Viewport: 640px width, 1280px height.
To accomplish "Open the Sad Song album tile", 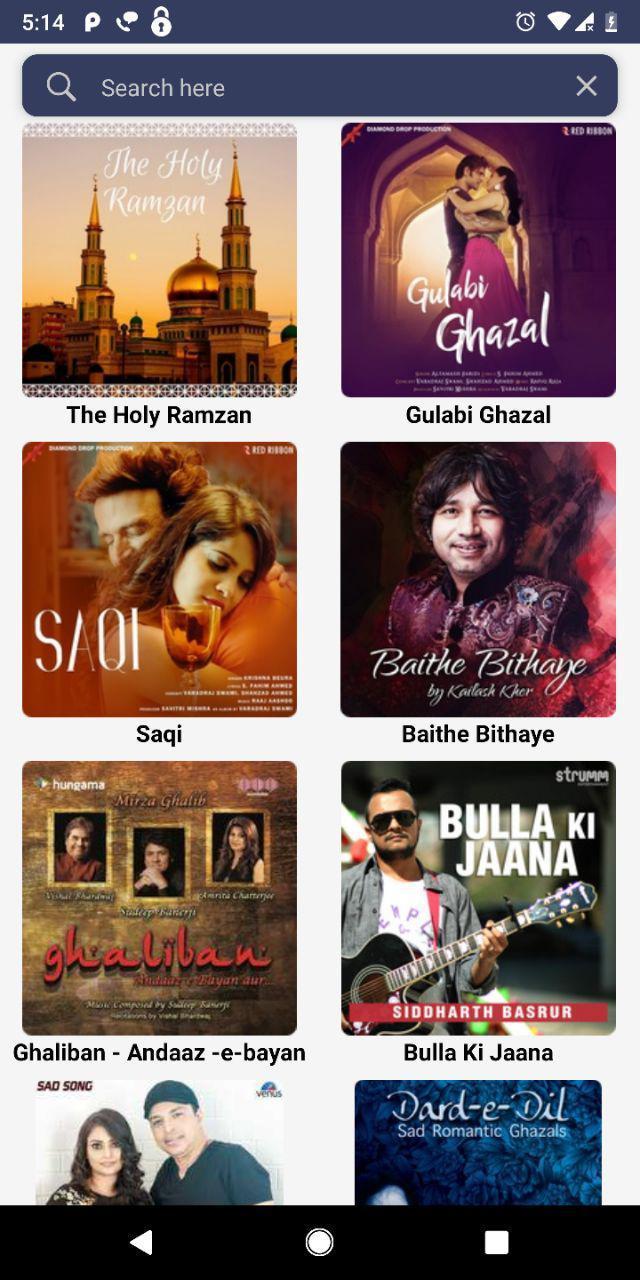I will coord(160,1142).
